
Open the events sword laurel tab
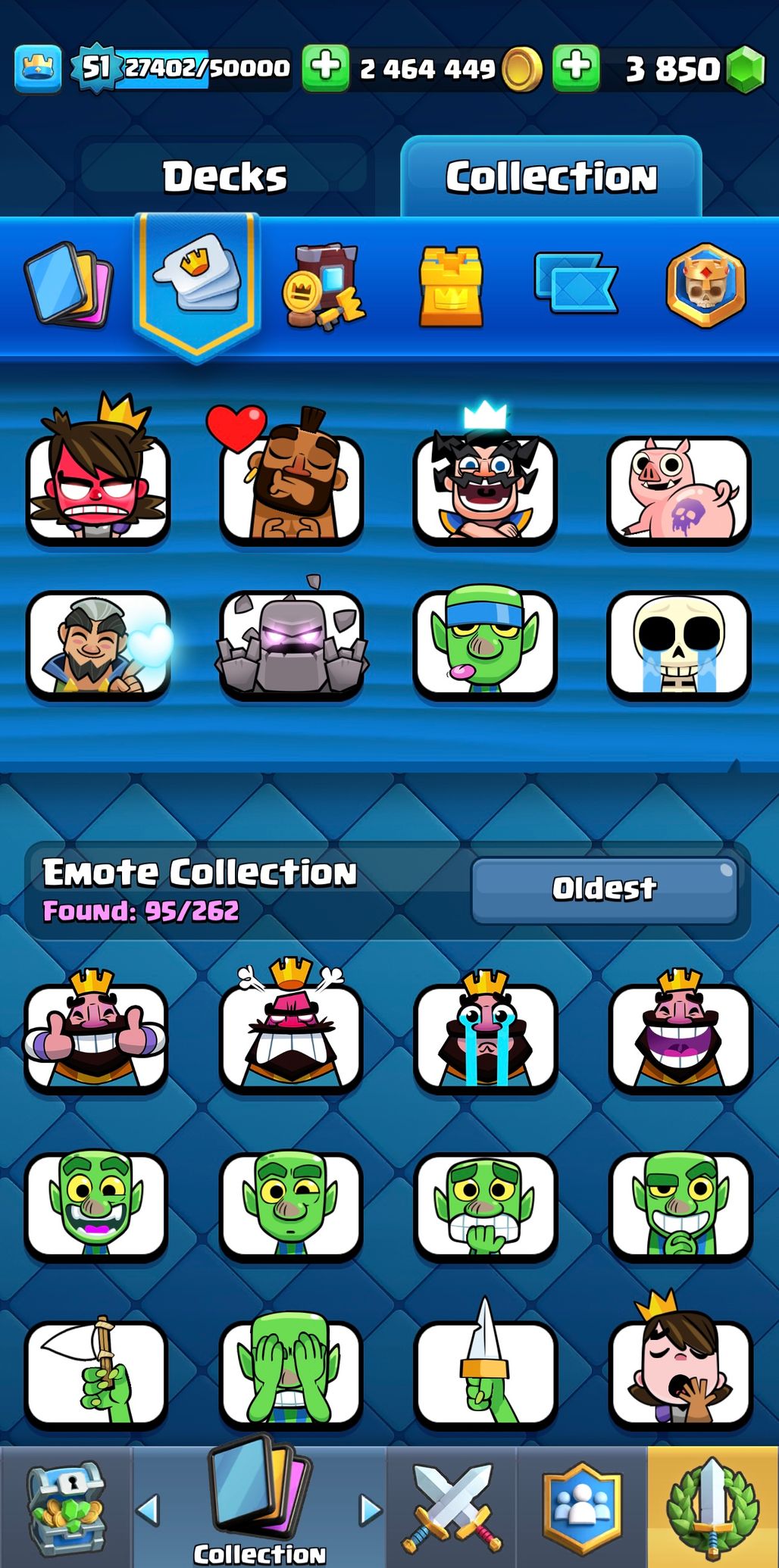click(x=712, y=1507)
